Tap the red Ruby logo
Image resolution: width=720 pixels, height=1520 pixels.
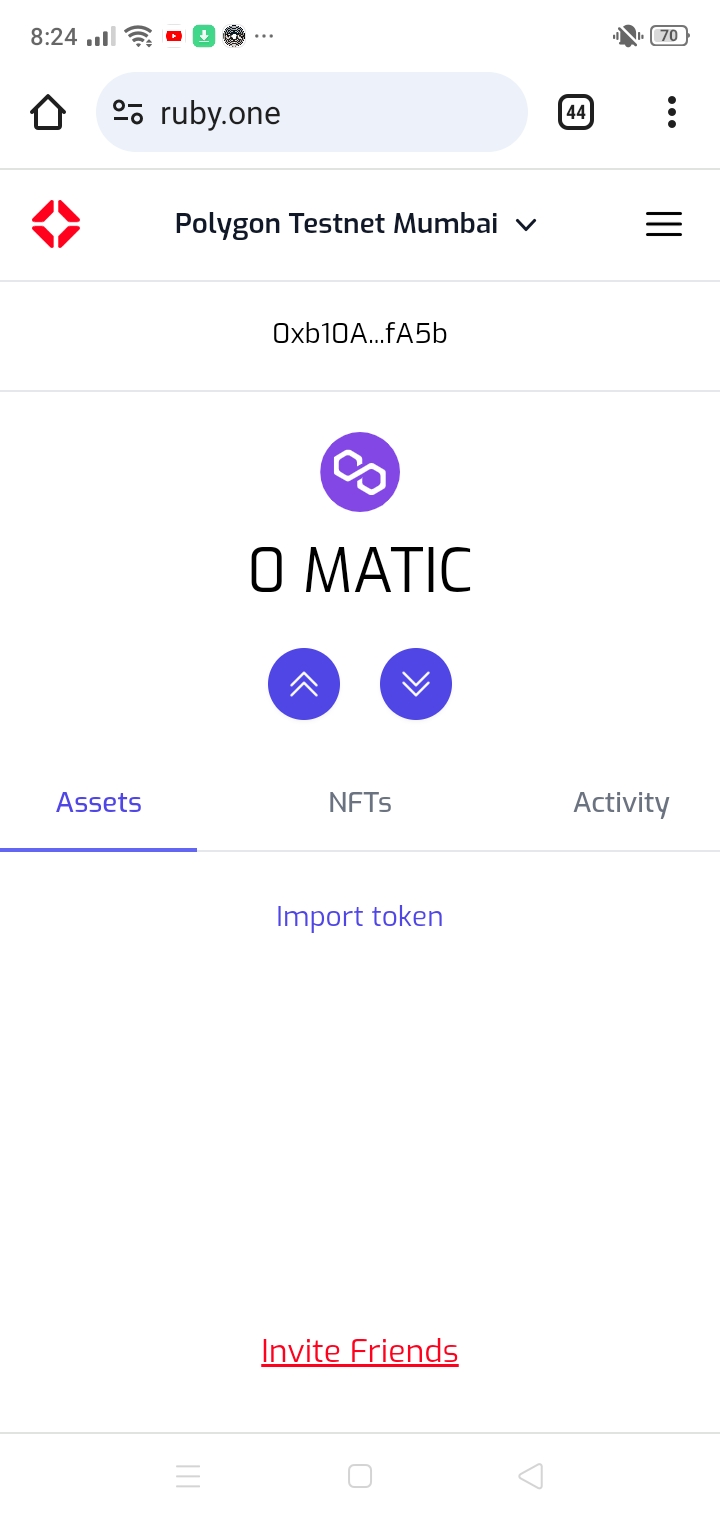coord(56,224)
